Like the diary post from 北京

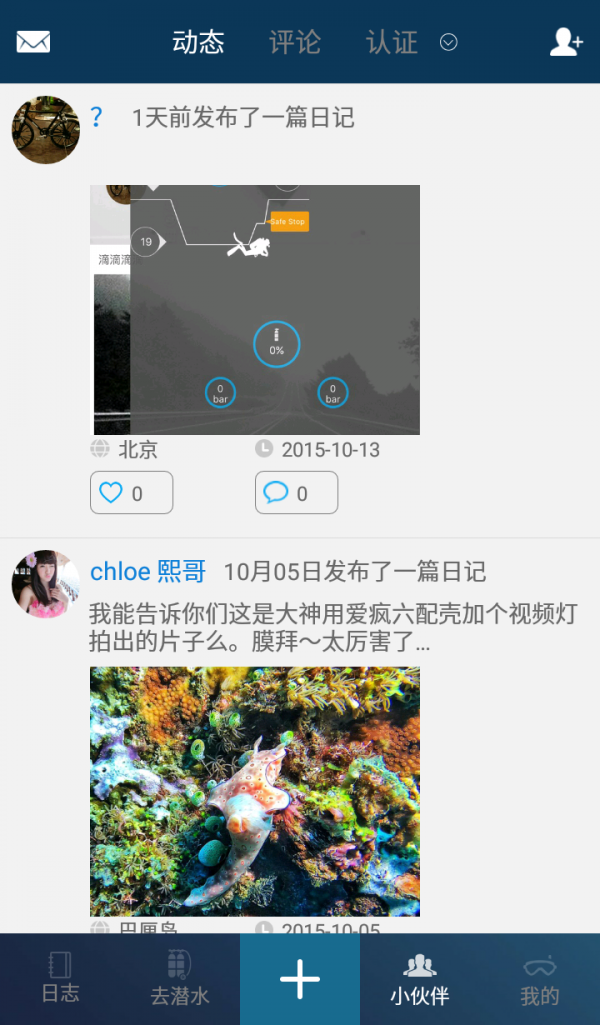[131, 493]
